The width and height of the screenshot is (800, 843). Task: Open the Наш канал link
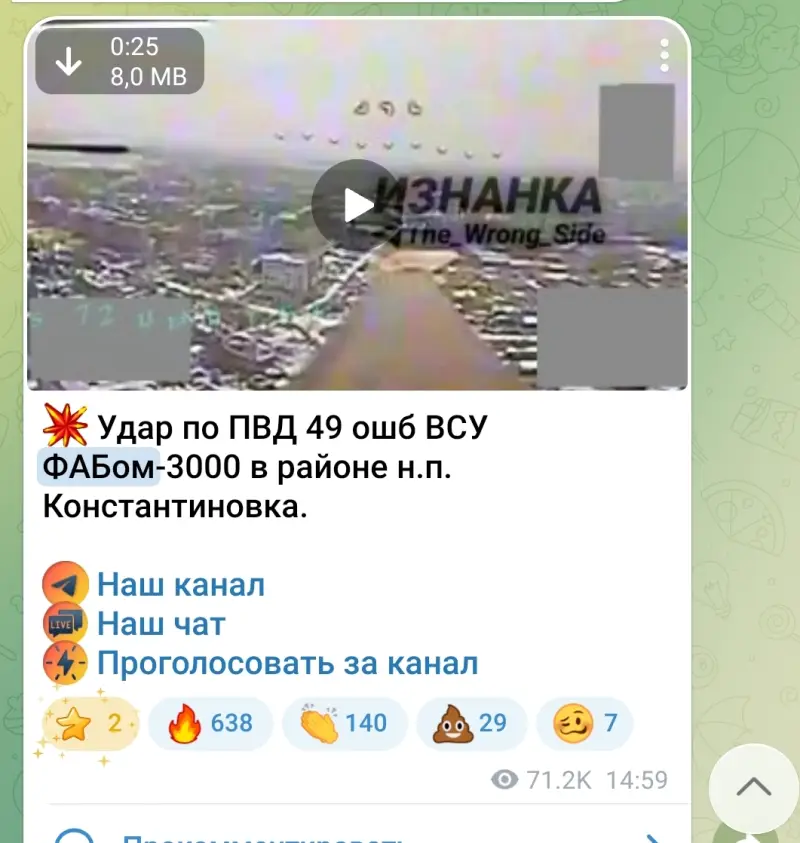pos(180,584)
